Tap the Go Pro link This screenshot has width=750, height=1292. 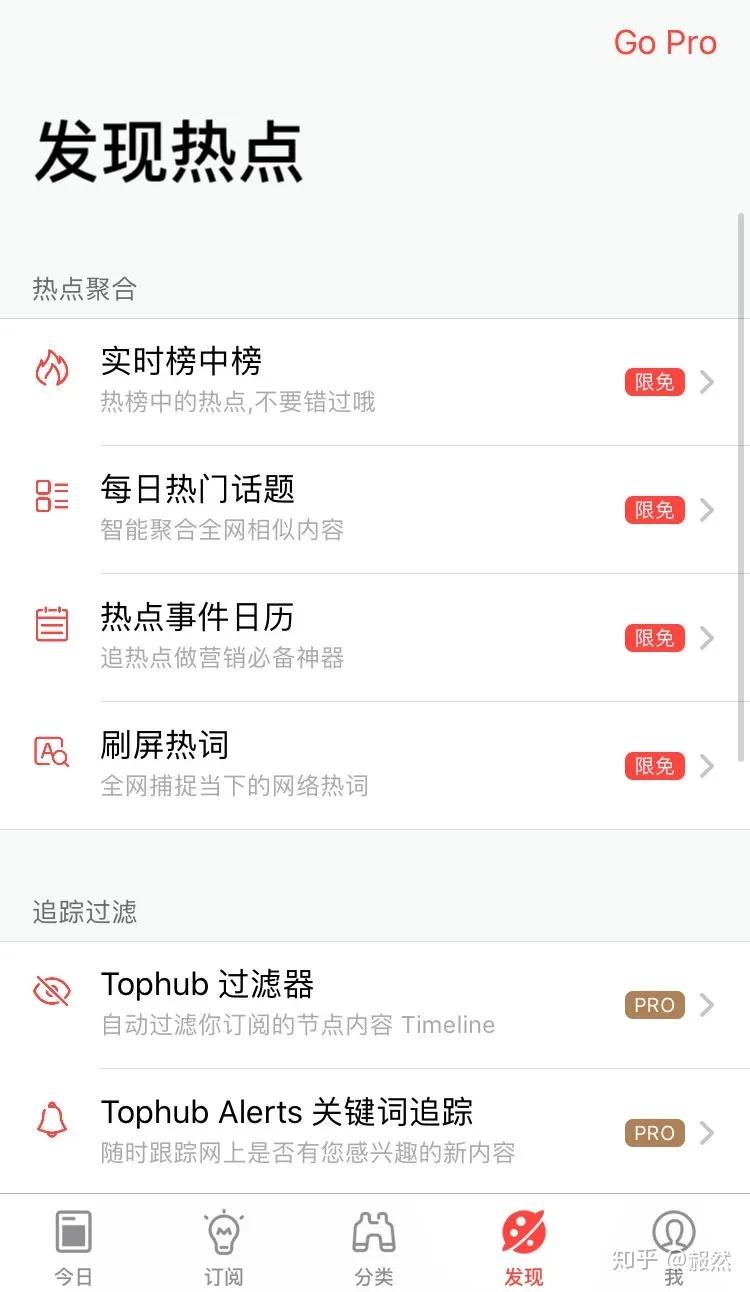(x=665, y=43)
